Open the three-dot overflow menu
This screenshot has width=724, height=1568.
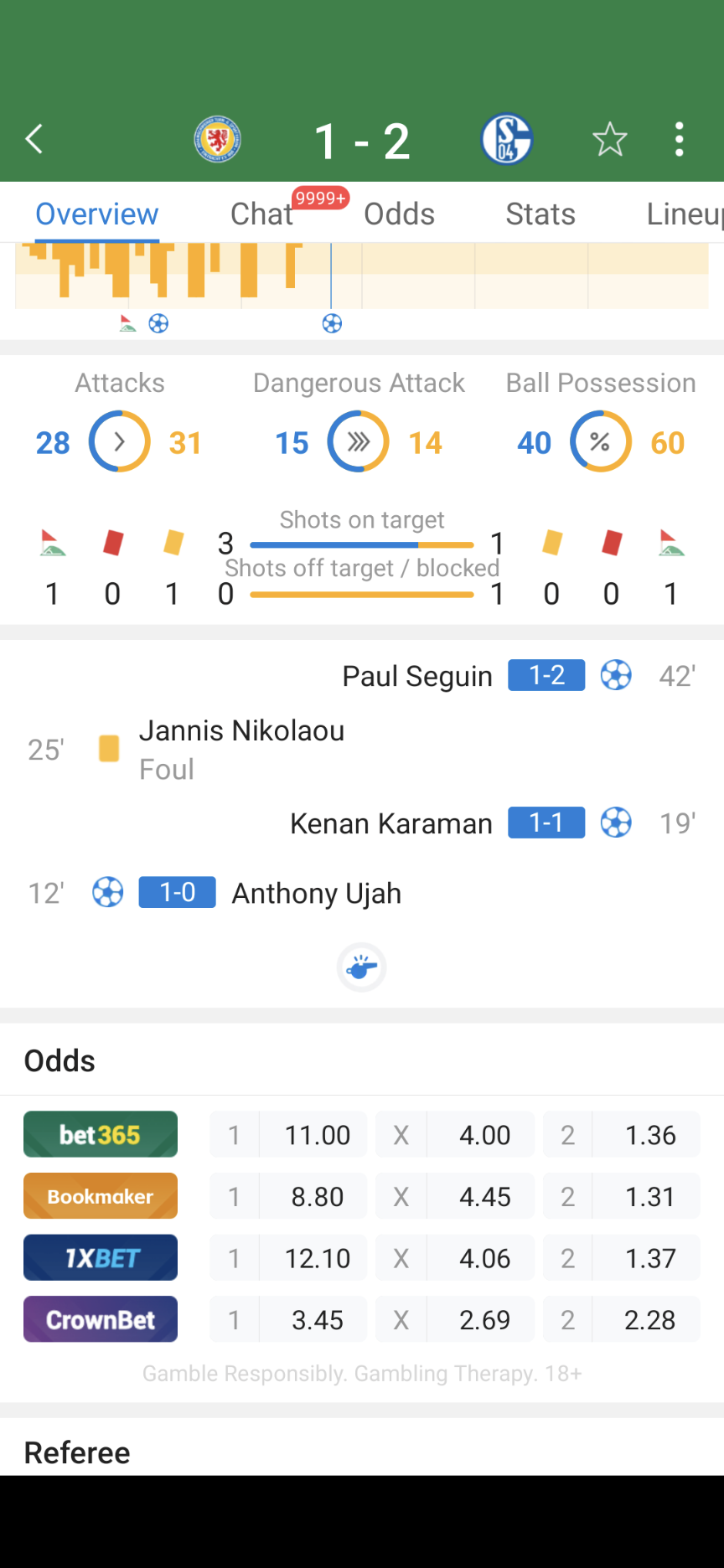pos(679,139)
